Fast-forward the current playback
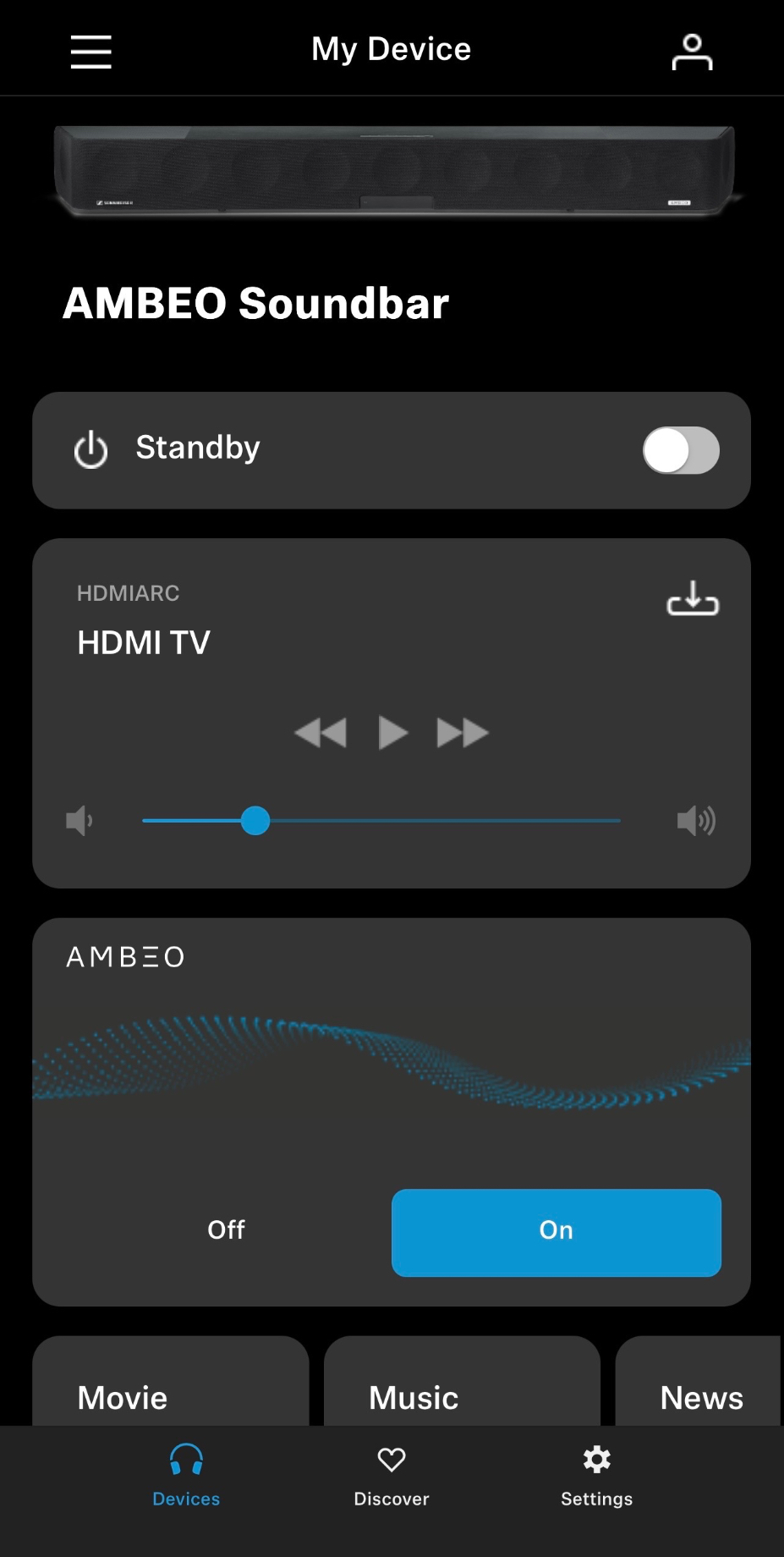This screenshot has width=784, height=1557. pyautogui.click(x=462, y=733)
